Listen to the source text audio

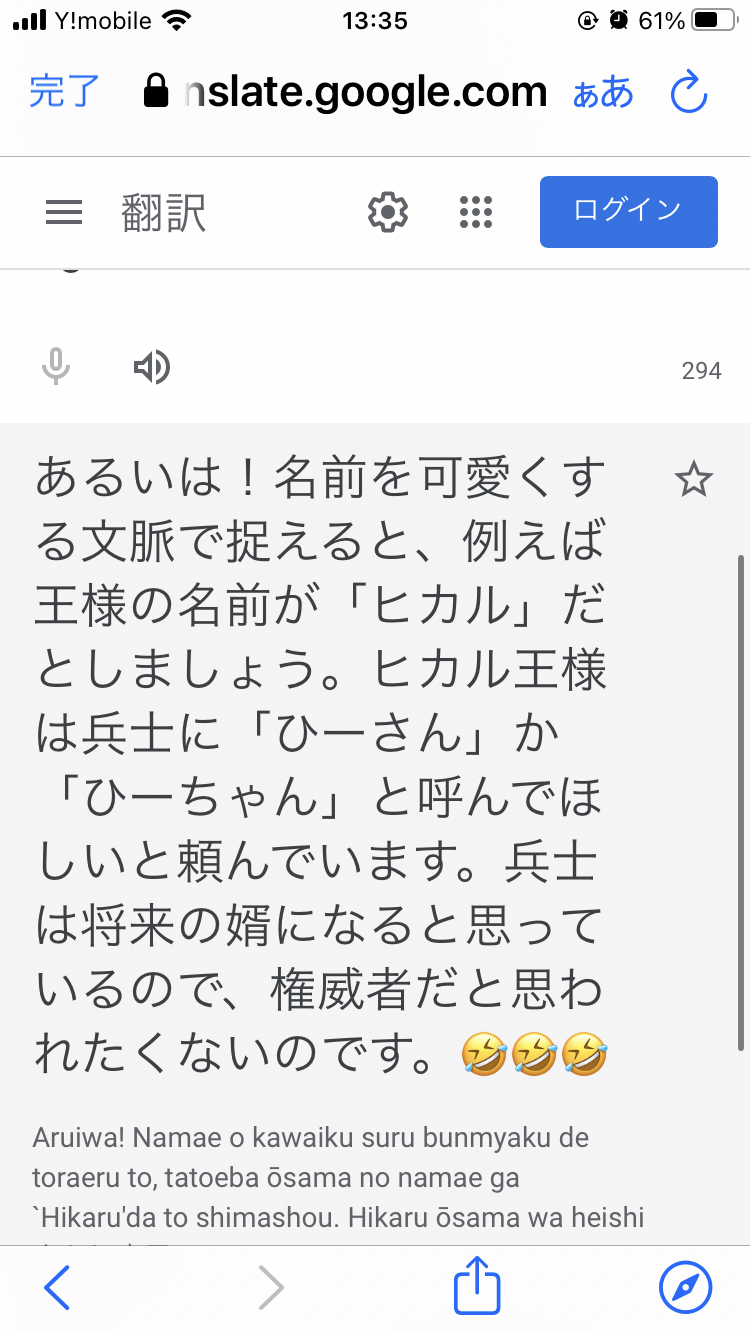pos(152,368)
